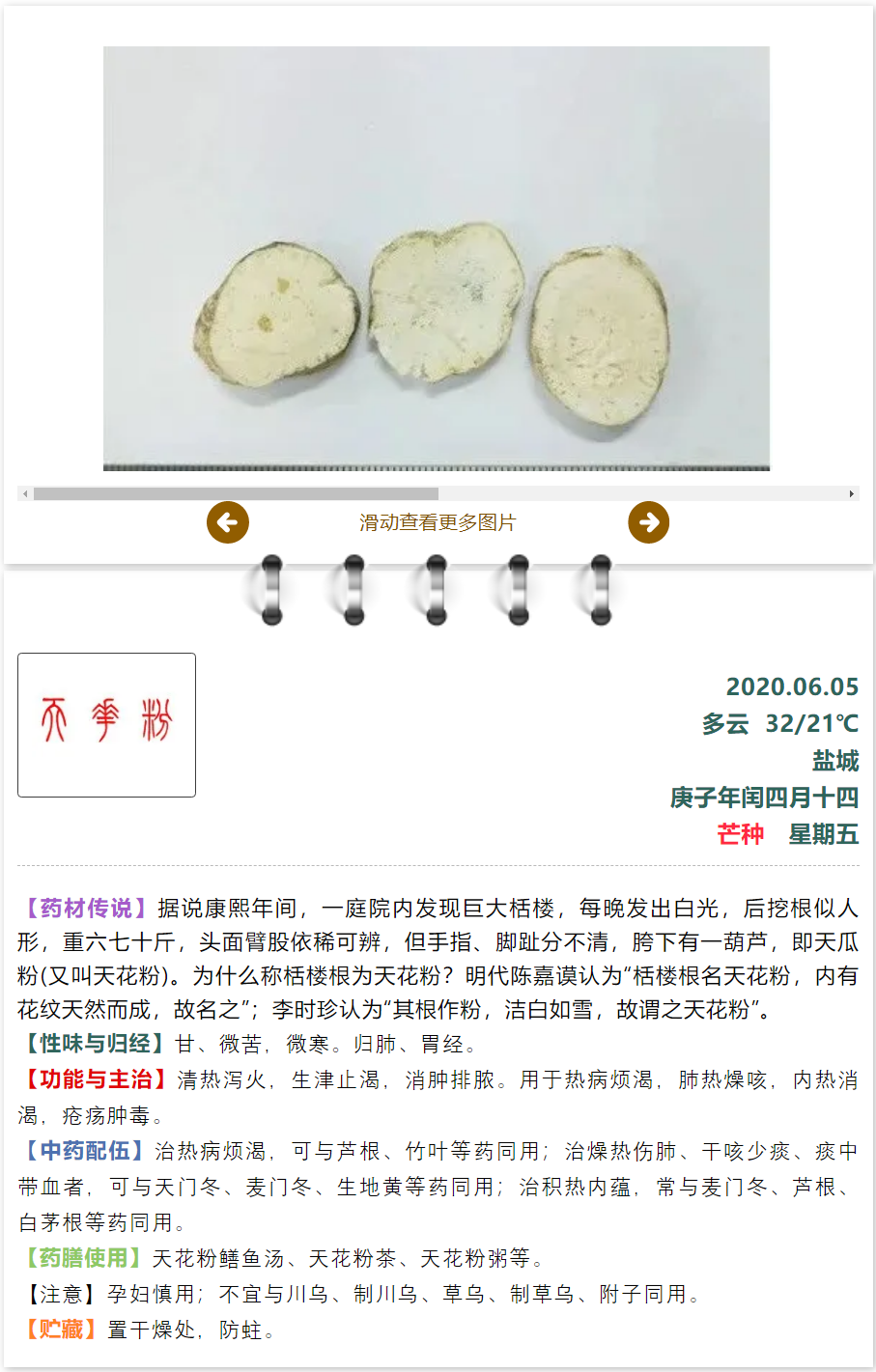Tap the left arrow for previous picture
Viewport: 876px width, 1372px height.
pyautogui.click(x=228, y=522)
